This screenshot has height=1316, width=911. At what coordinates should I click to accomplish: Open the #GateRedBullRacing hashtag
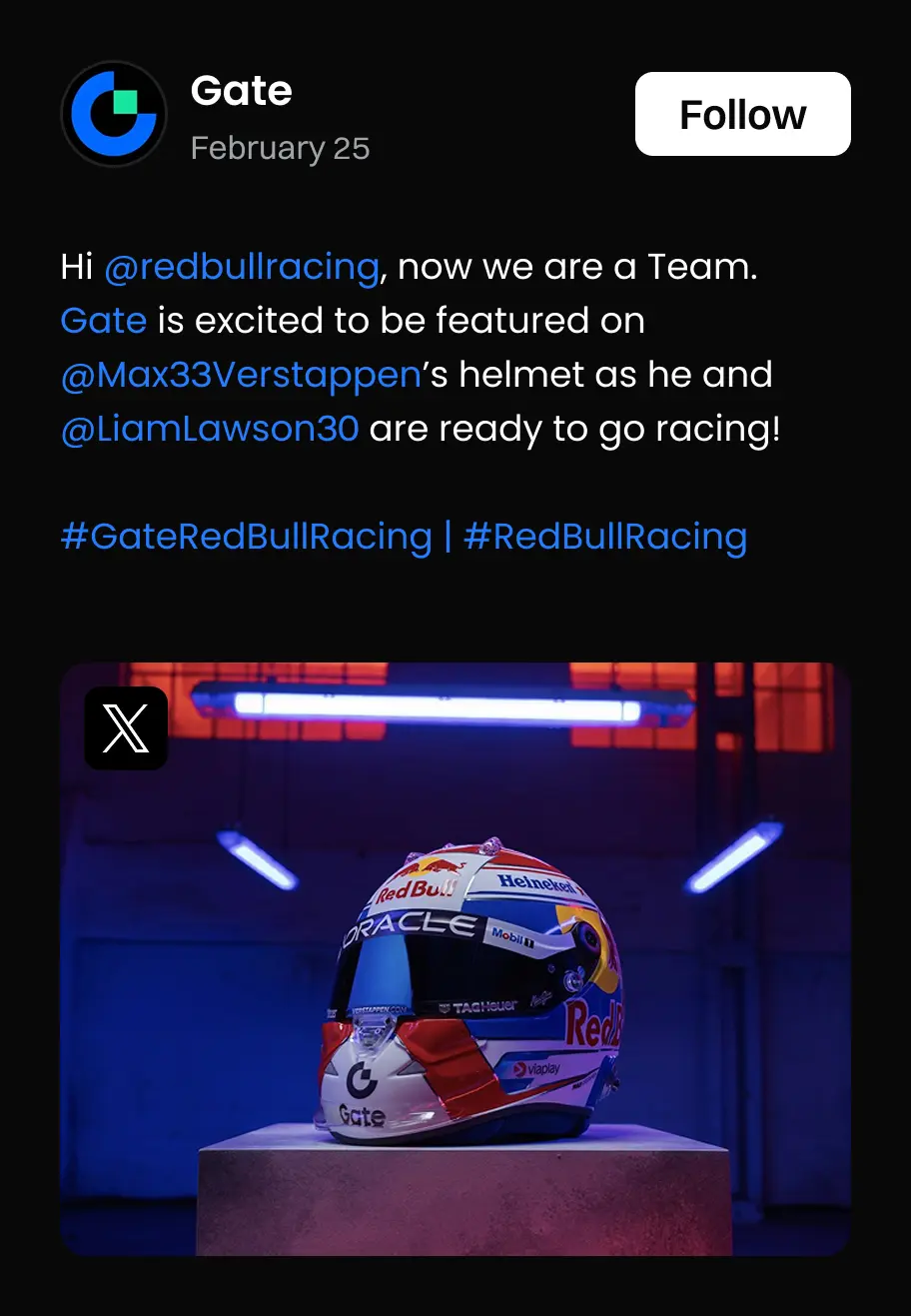tap(246, 537)
